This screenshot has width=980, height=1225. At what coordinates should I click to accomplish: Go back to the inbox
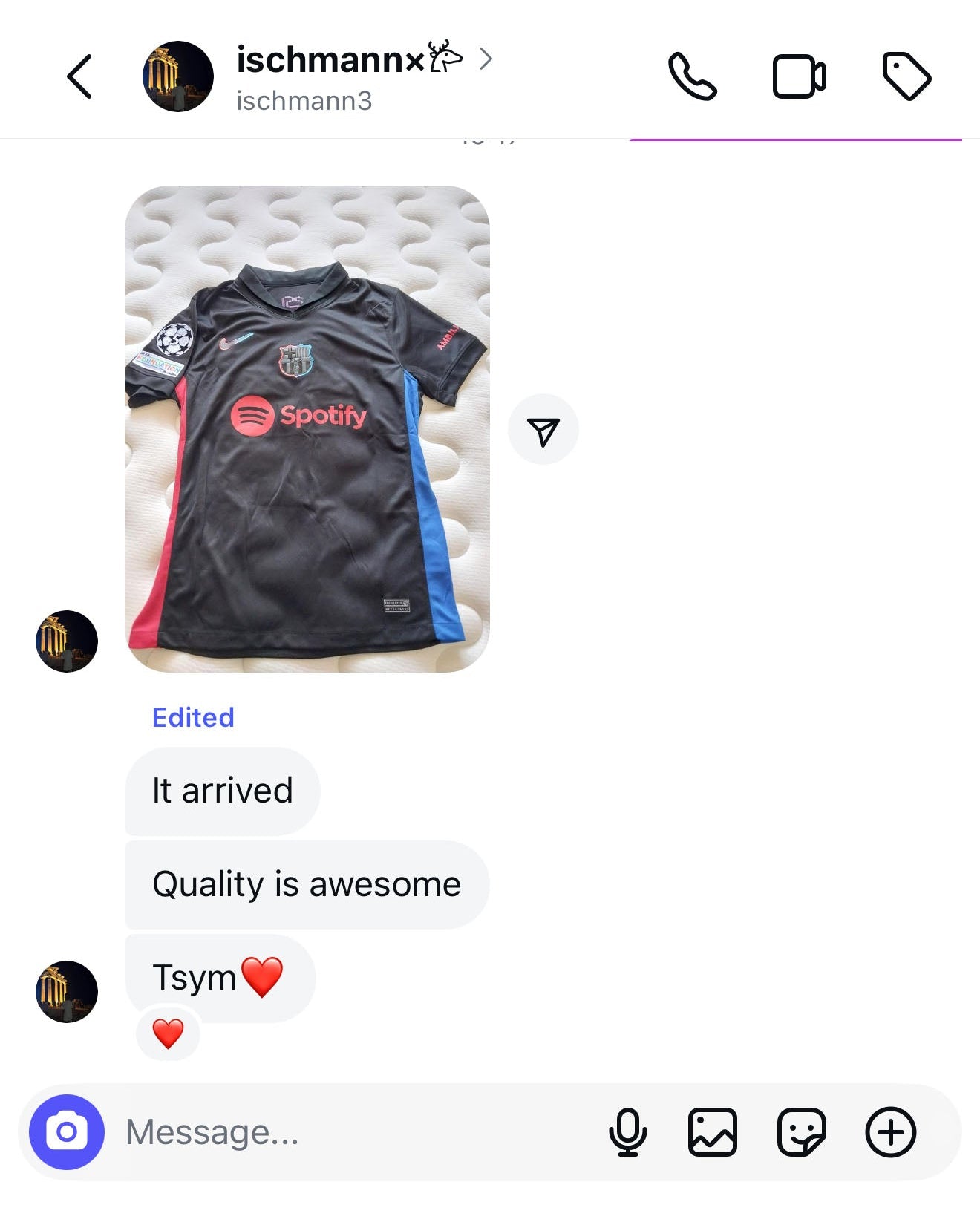(x=79, y=76)
